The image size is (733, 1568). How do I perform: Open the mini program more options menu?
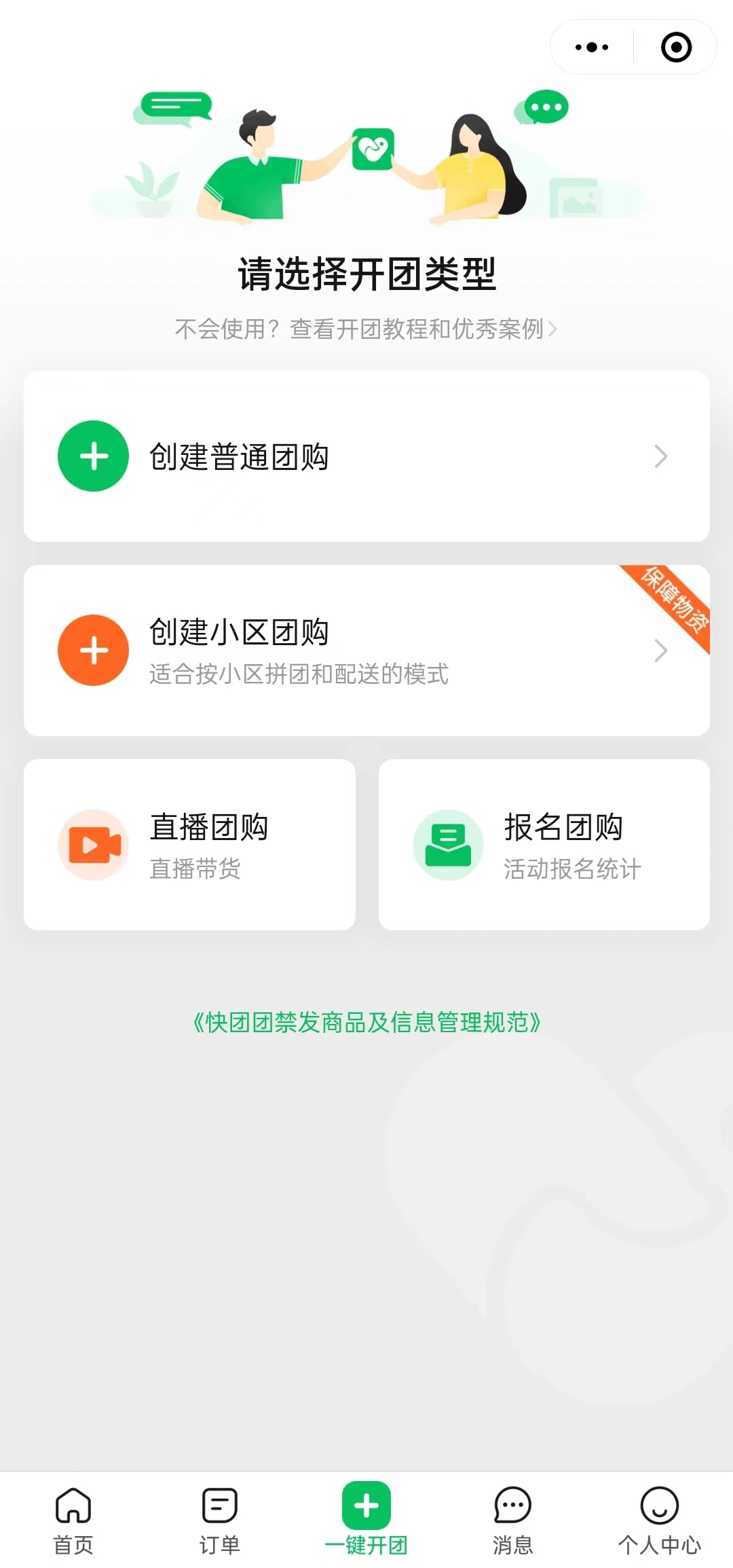[x=592, y=48]
